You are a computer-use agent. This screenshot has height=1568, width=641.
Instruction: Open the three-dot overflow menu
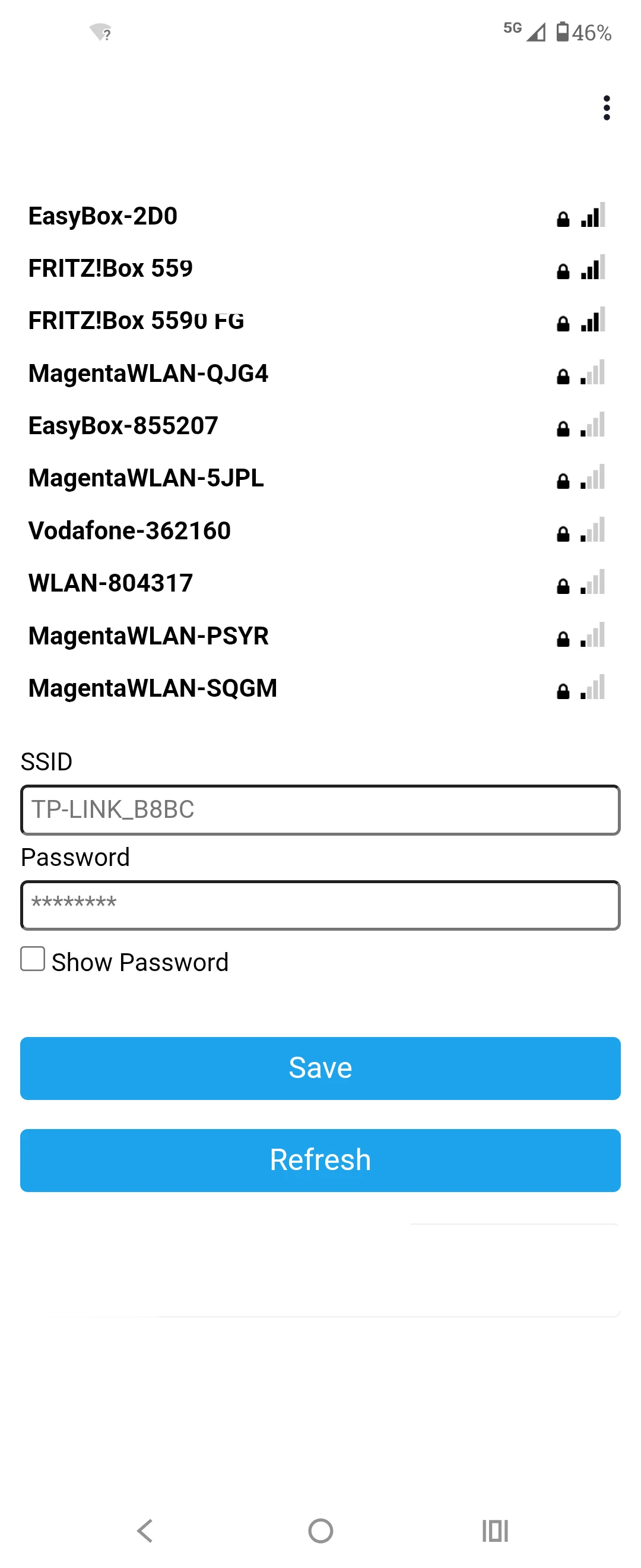pos(606,108)
